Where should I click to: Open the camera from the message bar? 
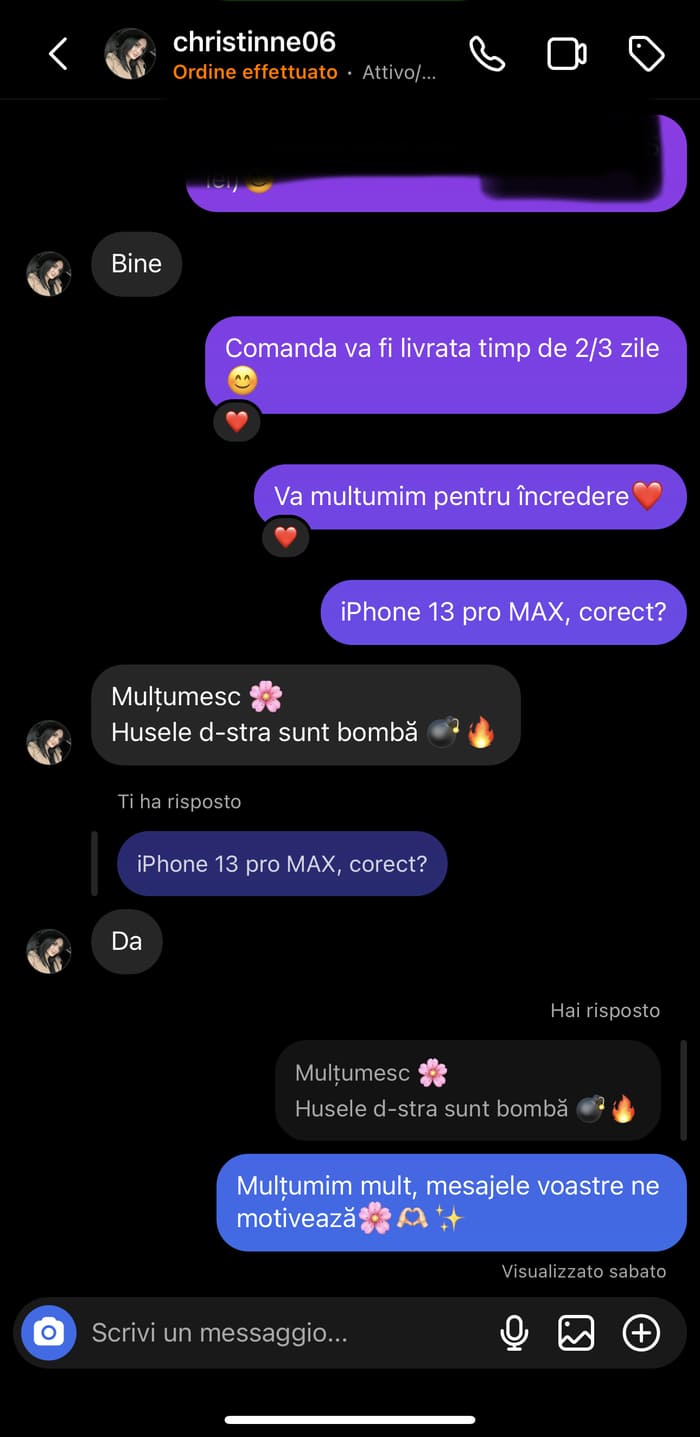point(48,1332)
